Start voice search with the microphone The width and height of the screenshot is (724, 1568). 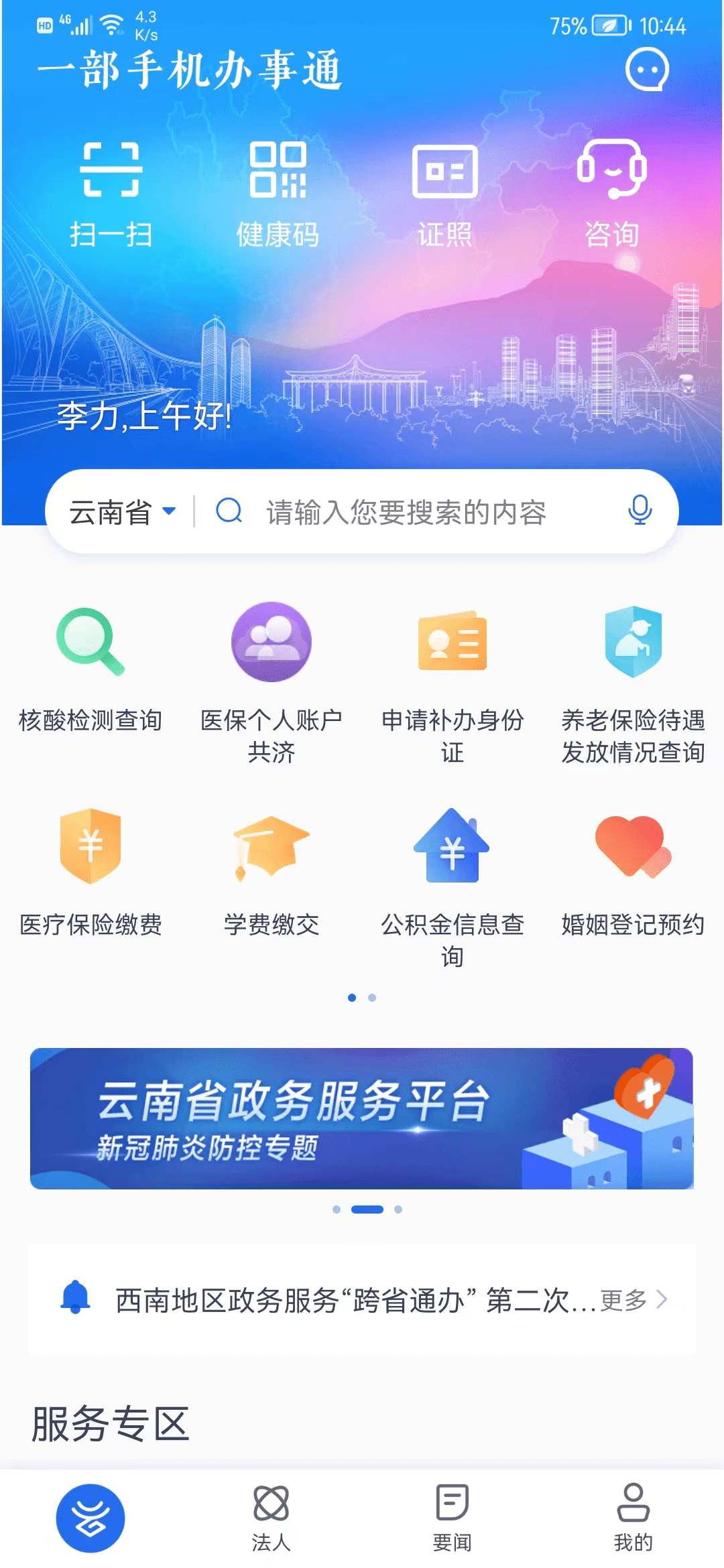click(640, 511)
